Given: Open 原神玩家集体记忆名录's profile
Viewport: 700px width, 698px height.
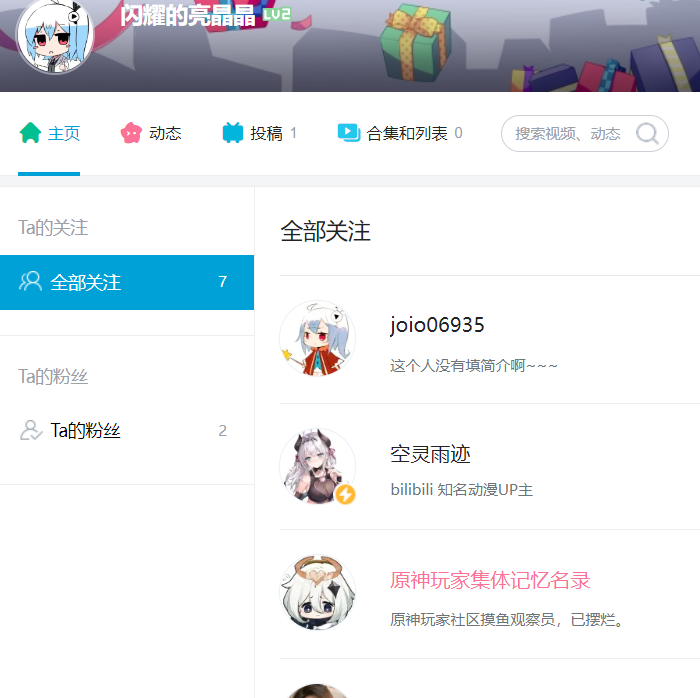Looking at the screenshot, I should pyautogui.click(x=490, y=580).
